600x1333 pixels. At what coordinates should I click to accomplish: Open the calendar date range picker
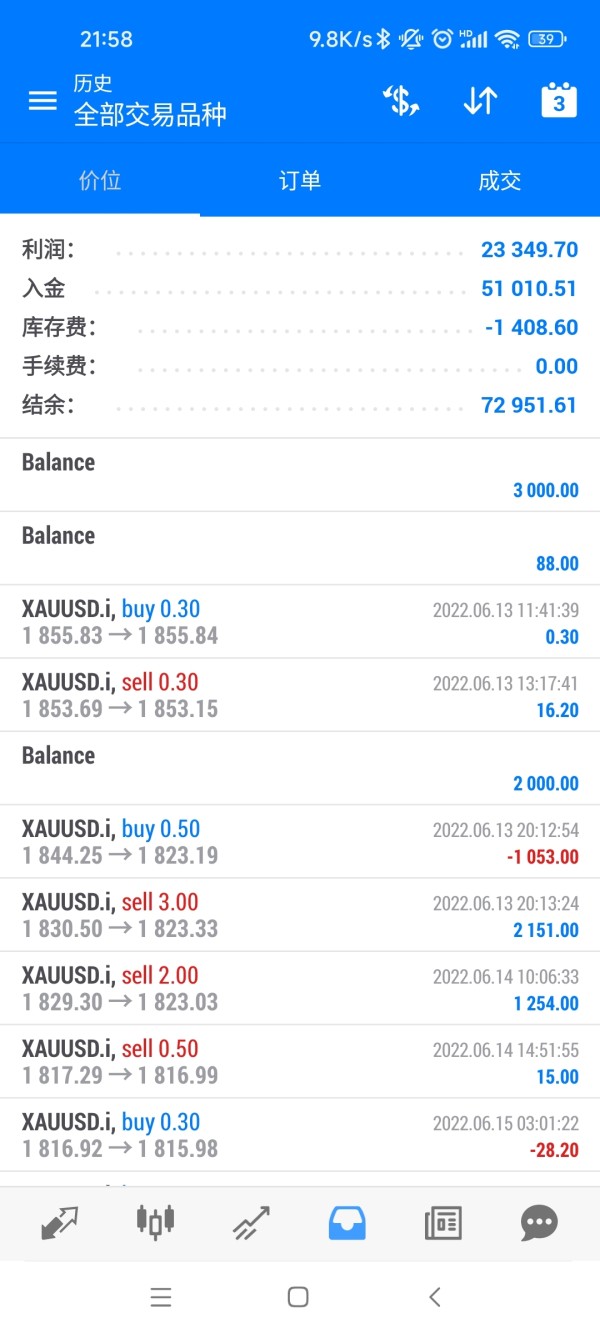559,101
